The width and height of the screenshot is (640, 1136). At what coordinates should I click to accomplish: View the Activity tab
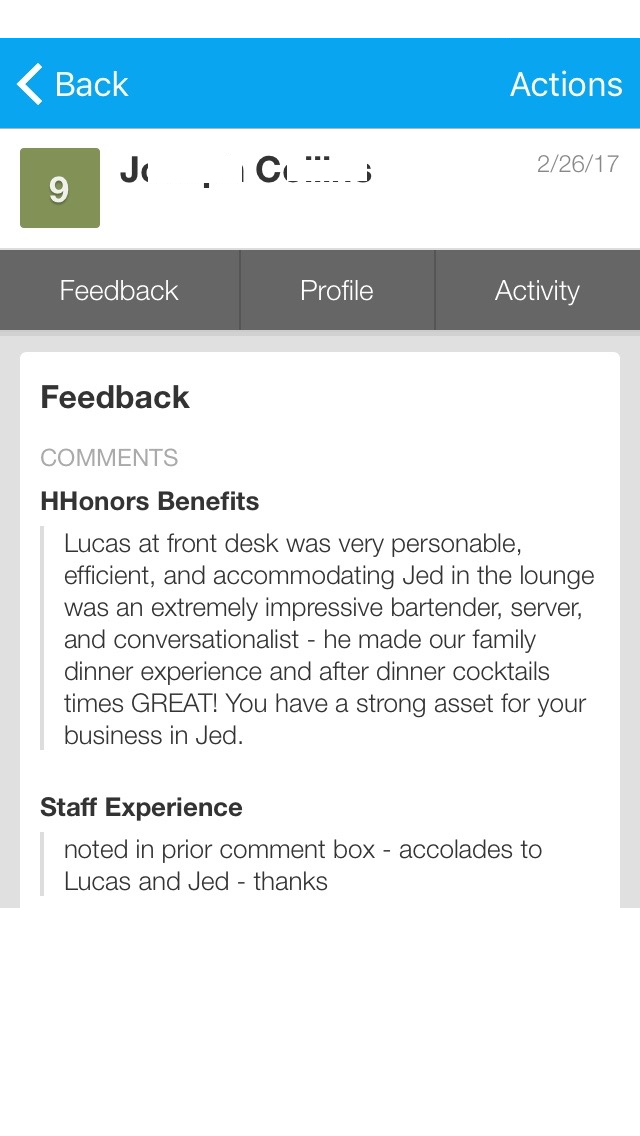point(537,291)
